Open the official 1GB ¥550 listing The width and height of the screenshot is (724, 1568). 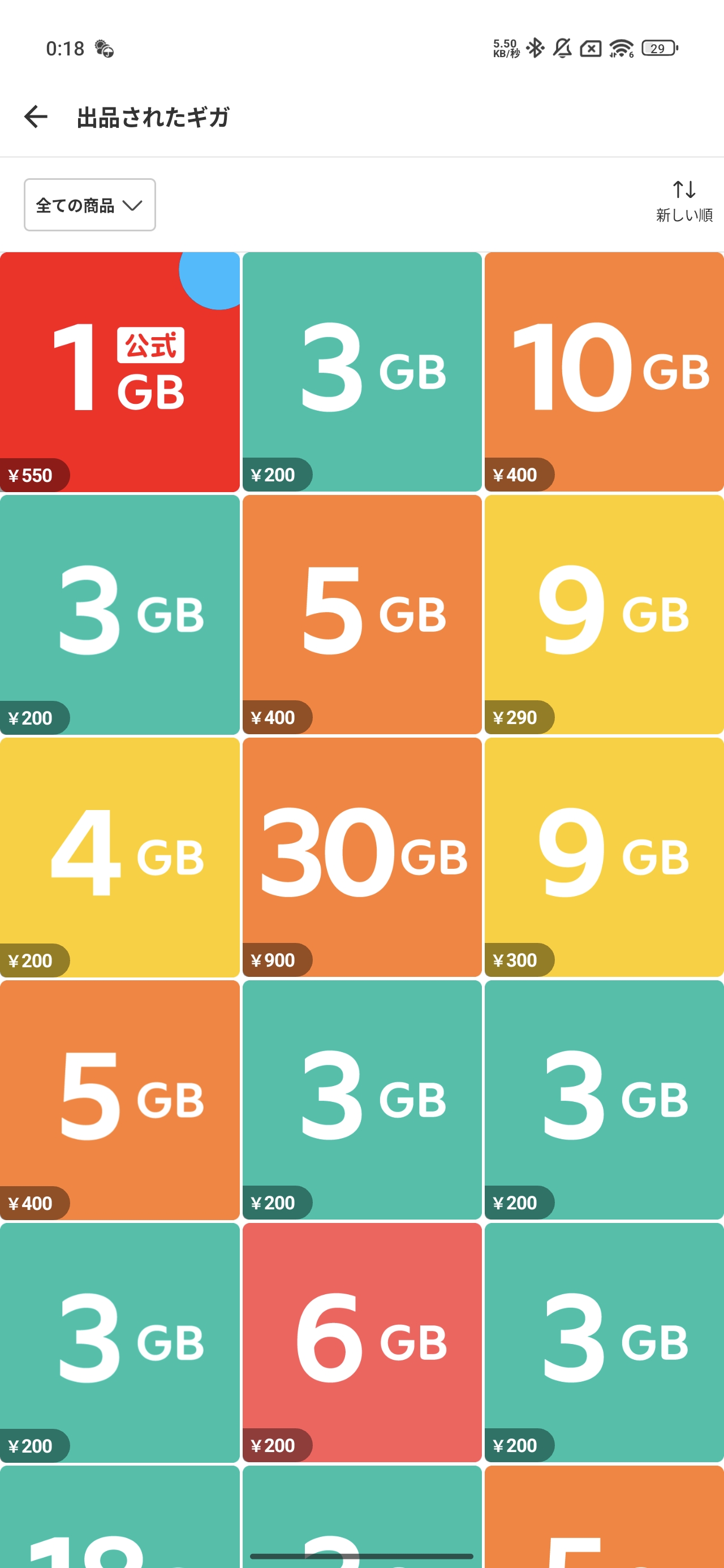(119, 371)
